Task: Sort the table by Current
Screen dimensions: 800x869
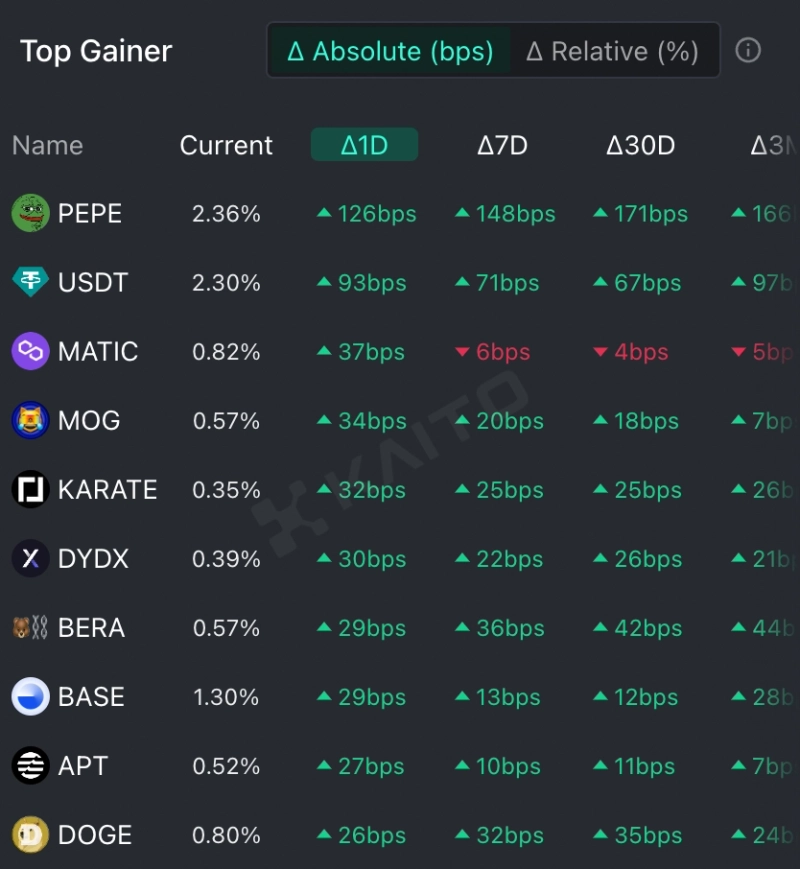Action: pos(226,145)
